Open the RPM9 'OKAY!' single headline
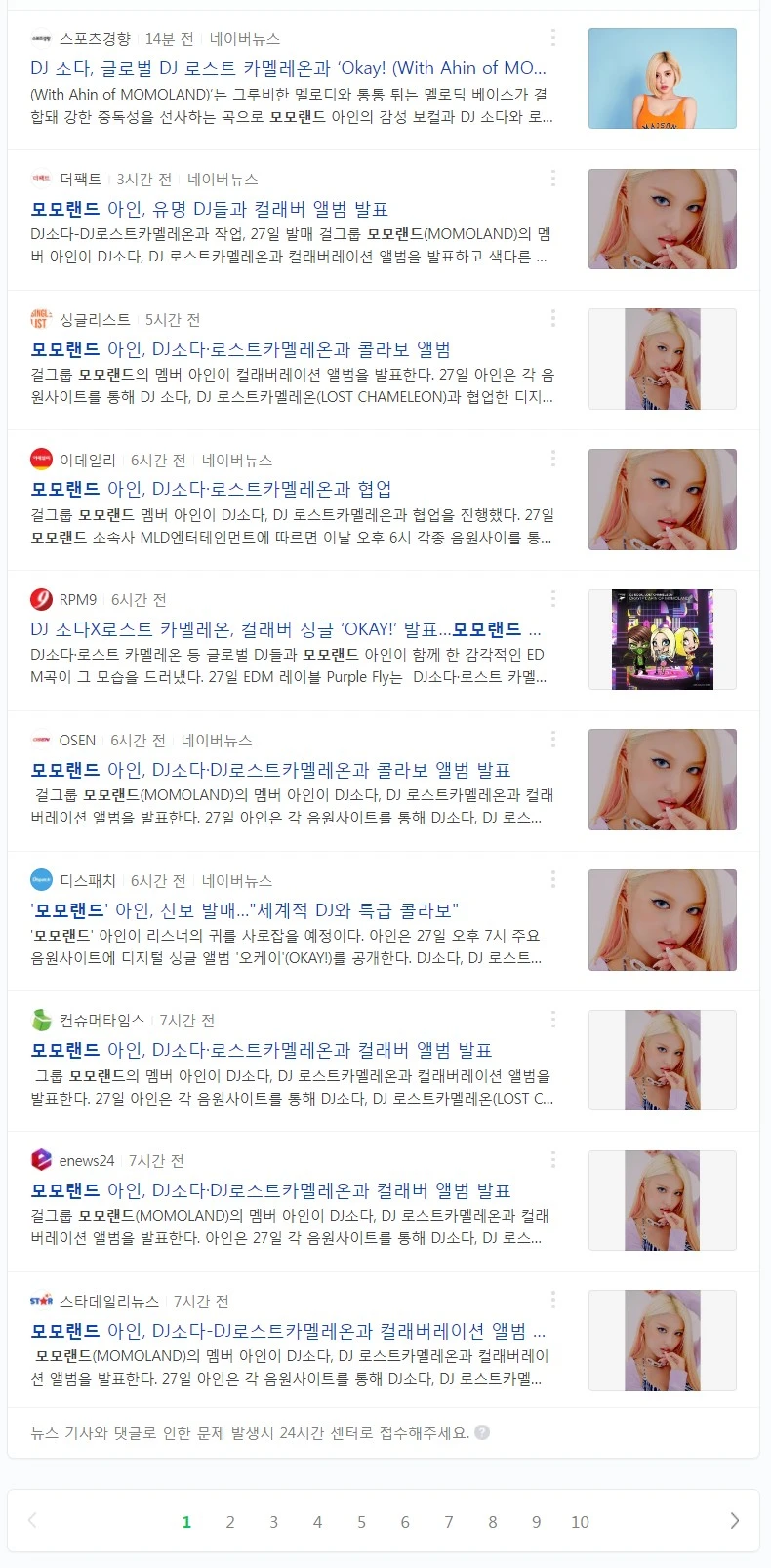The width and height of the screenshot is (771, 1568). click(286, 629)
